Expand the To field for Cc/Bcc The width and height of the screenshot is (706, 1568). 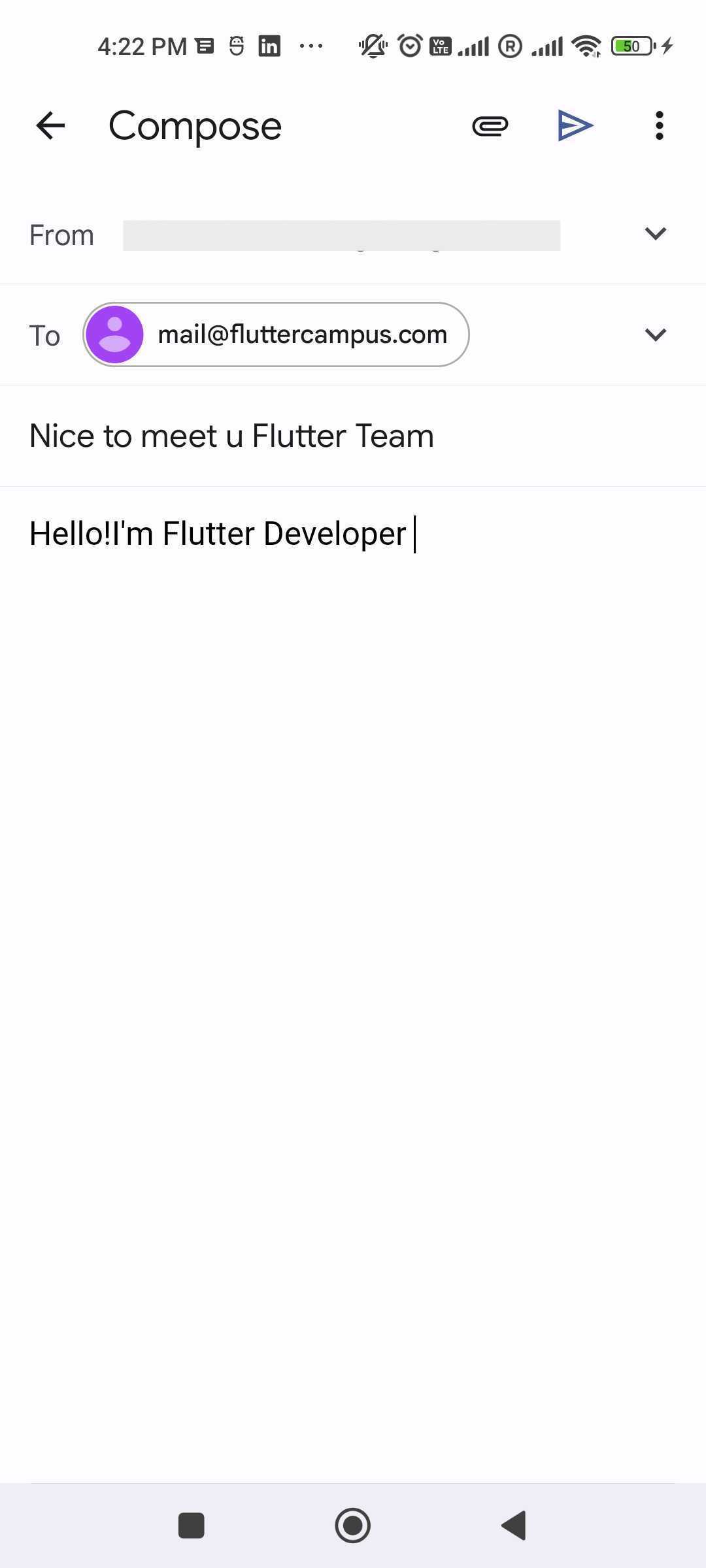[655, 335]
